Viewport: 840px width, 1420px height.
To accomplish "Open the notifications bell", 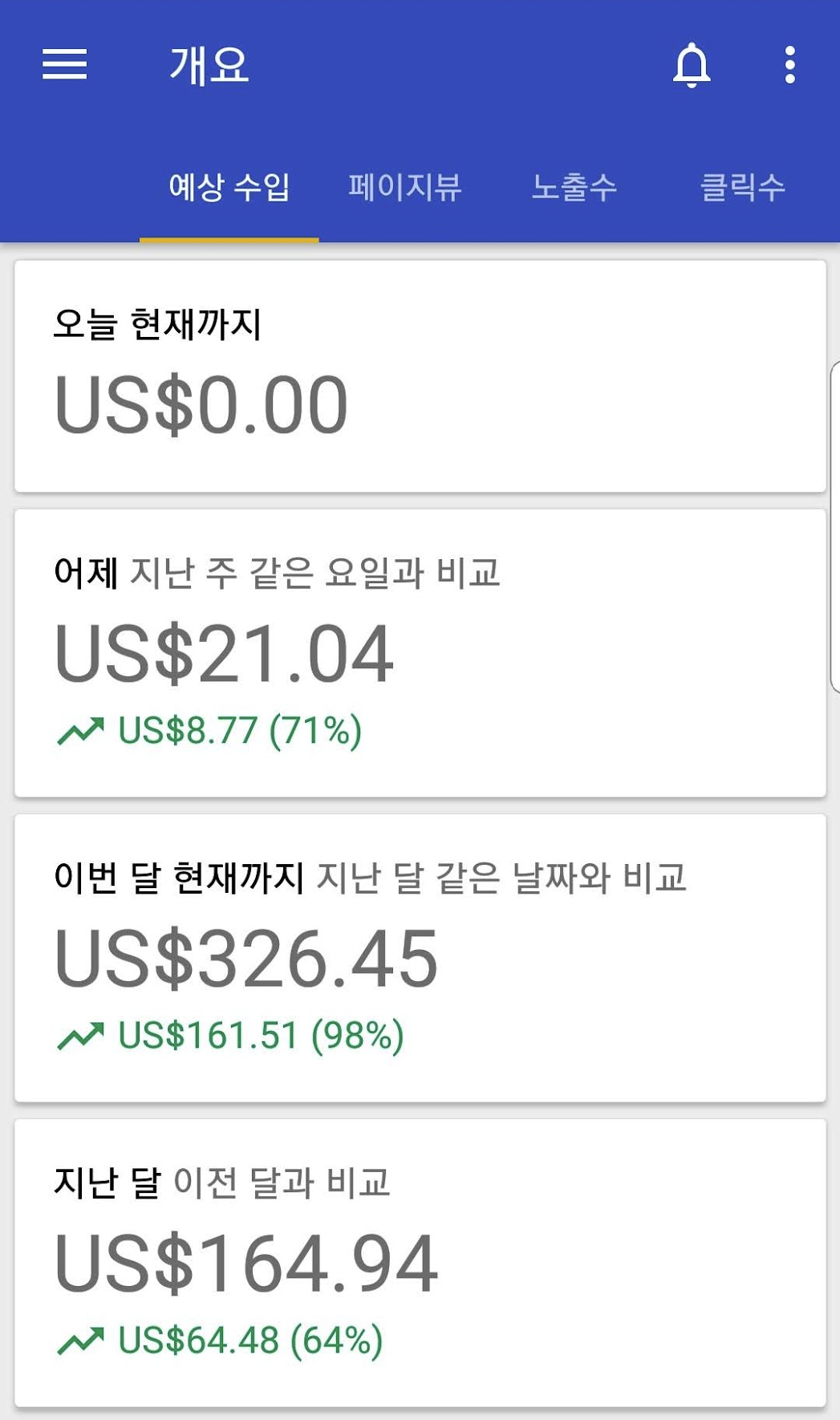I will click(692, 65).
